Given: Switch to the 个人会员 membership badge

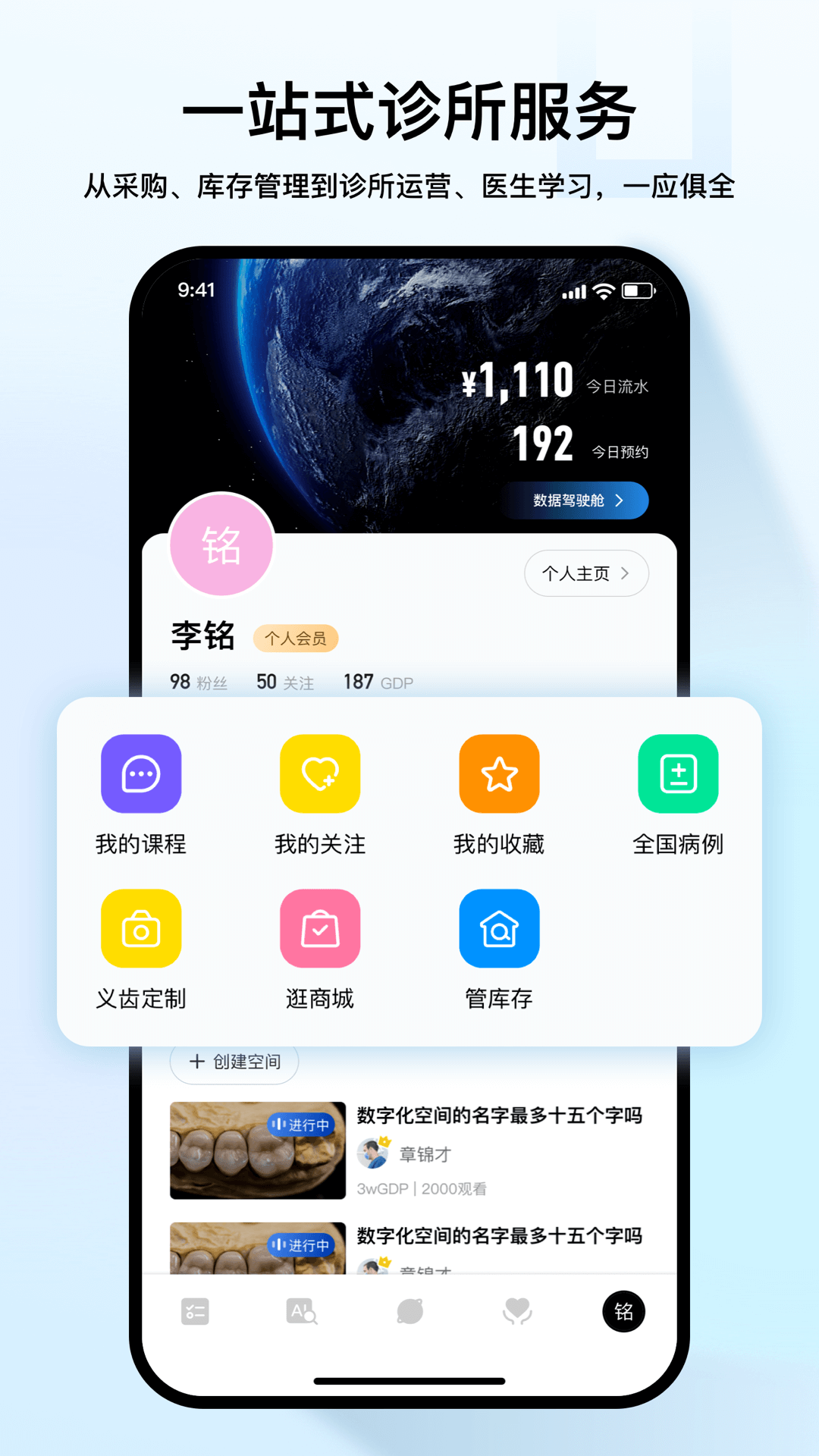Looking at the screenshot, I should pyautogui.click(x=296, y=639).
